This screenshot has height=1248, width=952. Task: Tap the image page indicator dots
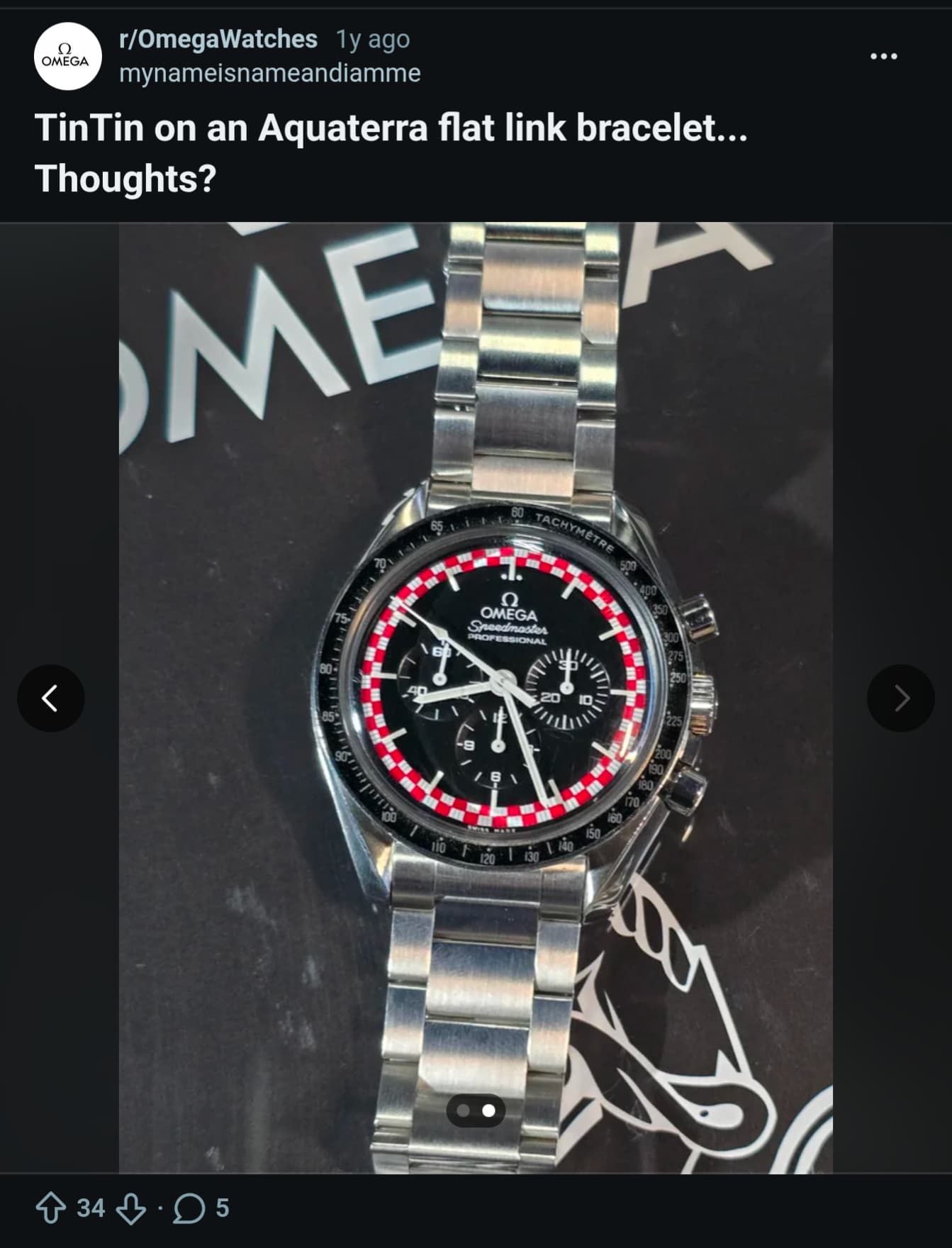tap(476, 1111)
